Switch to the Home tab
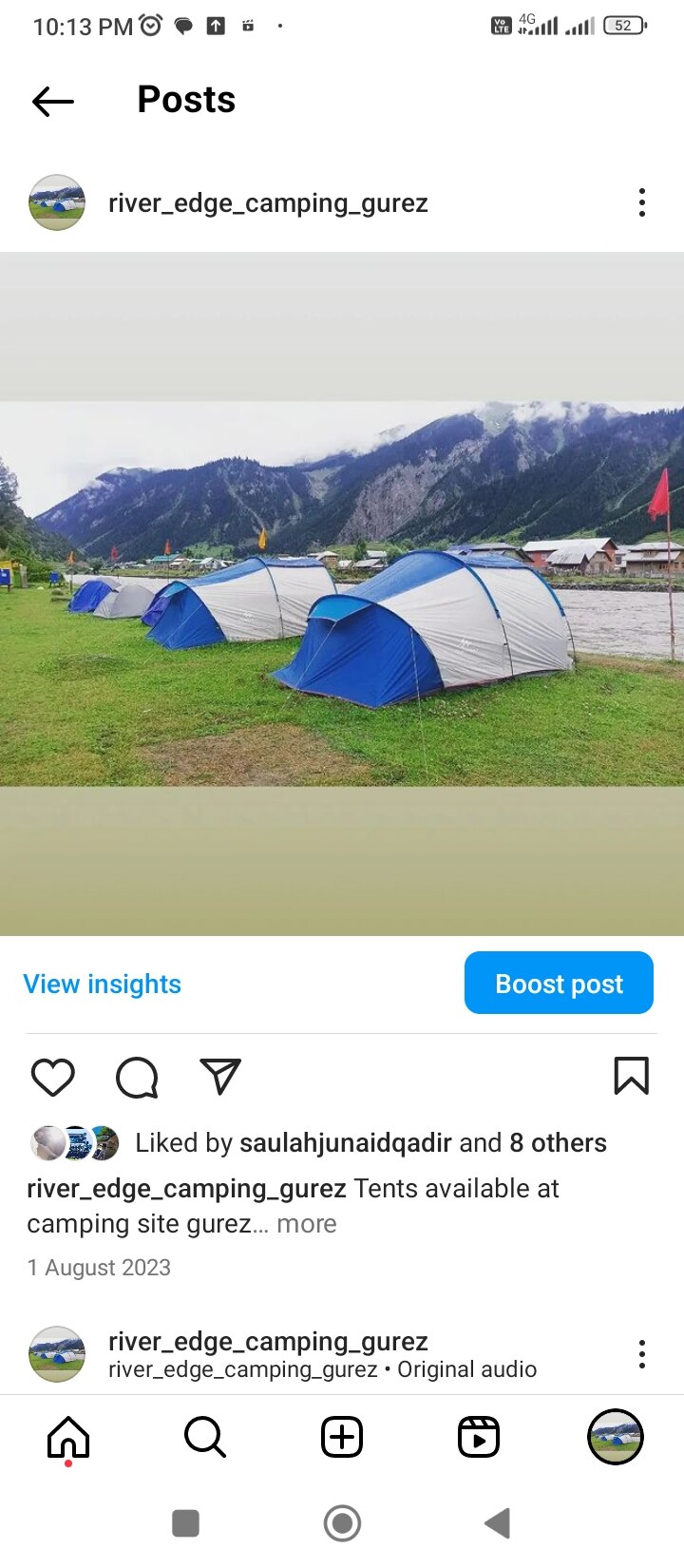This screenshot has width=684, height=1568. (x=68, y=1437)
